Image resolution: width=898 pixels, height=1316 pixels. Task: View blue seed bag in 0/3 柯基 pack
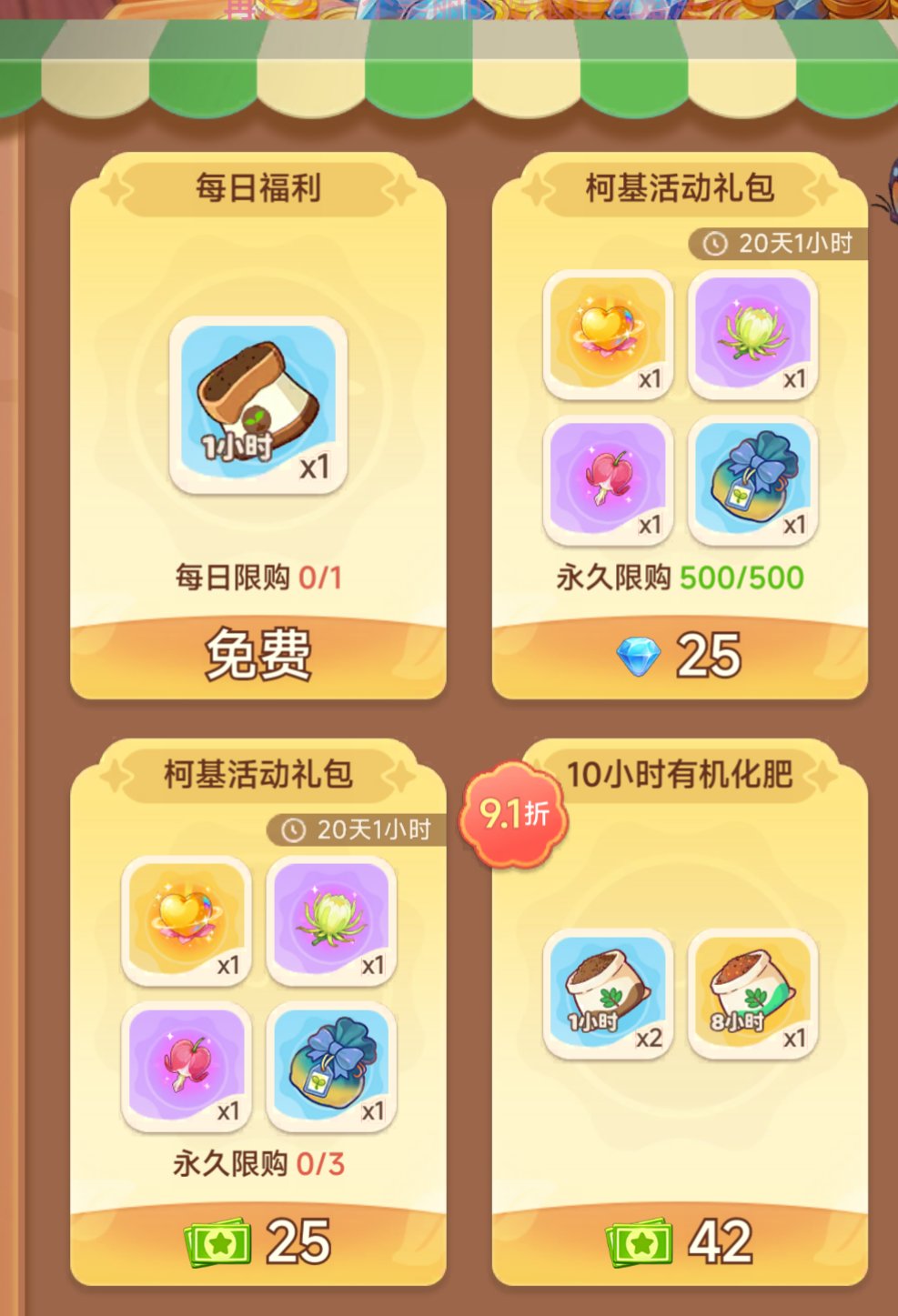point(331,1066)
